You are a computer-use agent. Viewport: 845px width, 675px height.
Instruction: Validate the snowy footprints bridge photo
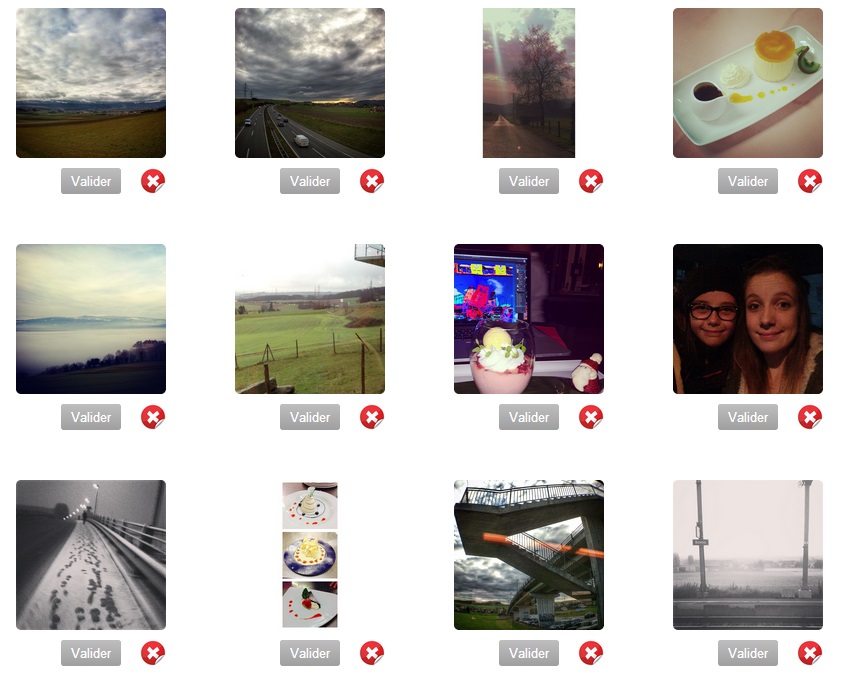tap(91, 653)
